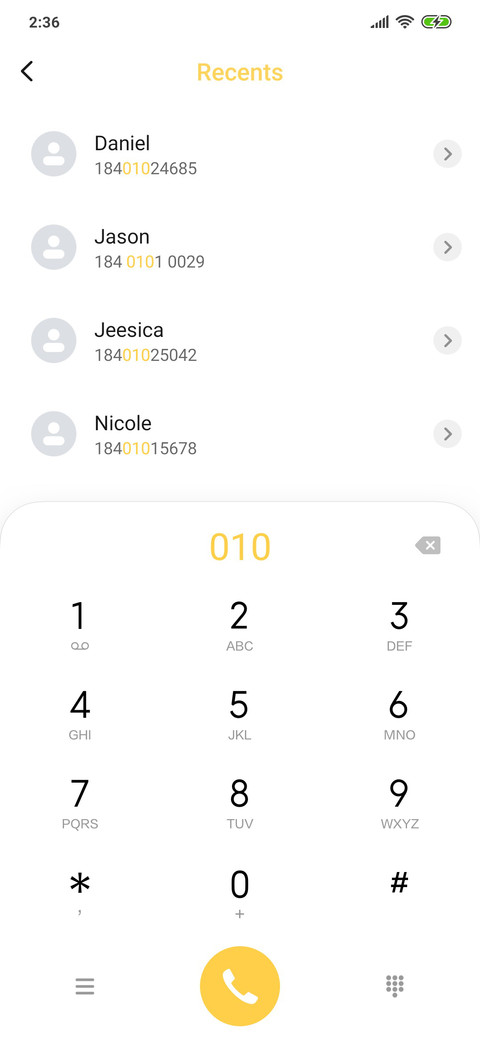Open Jason's call details chevron
The image size is (480, 1040).
point(448,247)
